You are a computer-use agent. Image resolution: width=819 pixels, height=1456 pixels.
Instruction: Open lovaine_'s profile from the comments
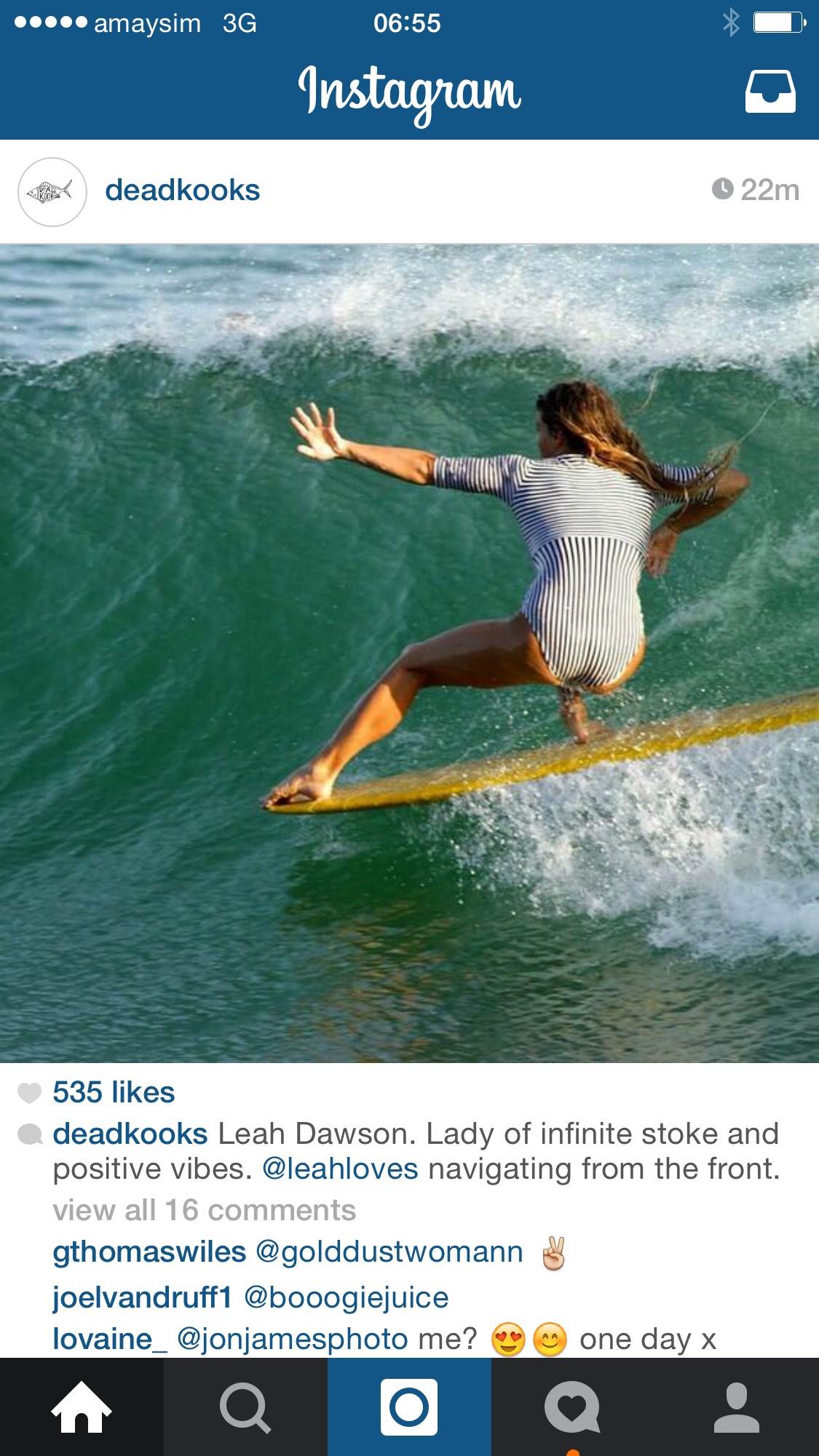click(x=109, y=1340)
